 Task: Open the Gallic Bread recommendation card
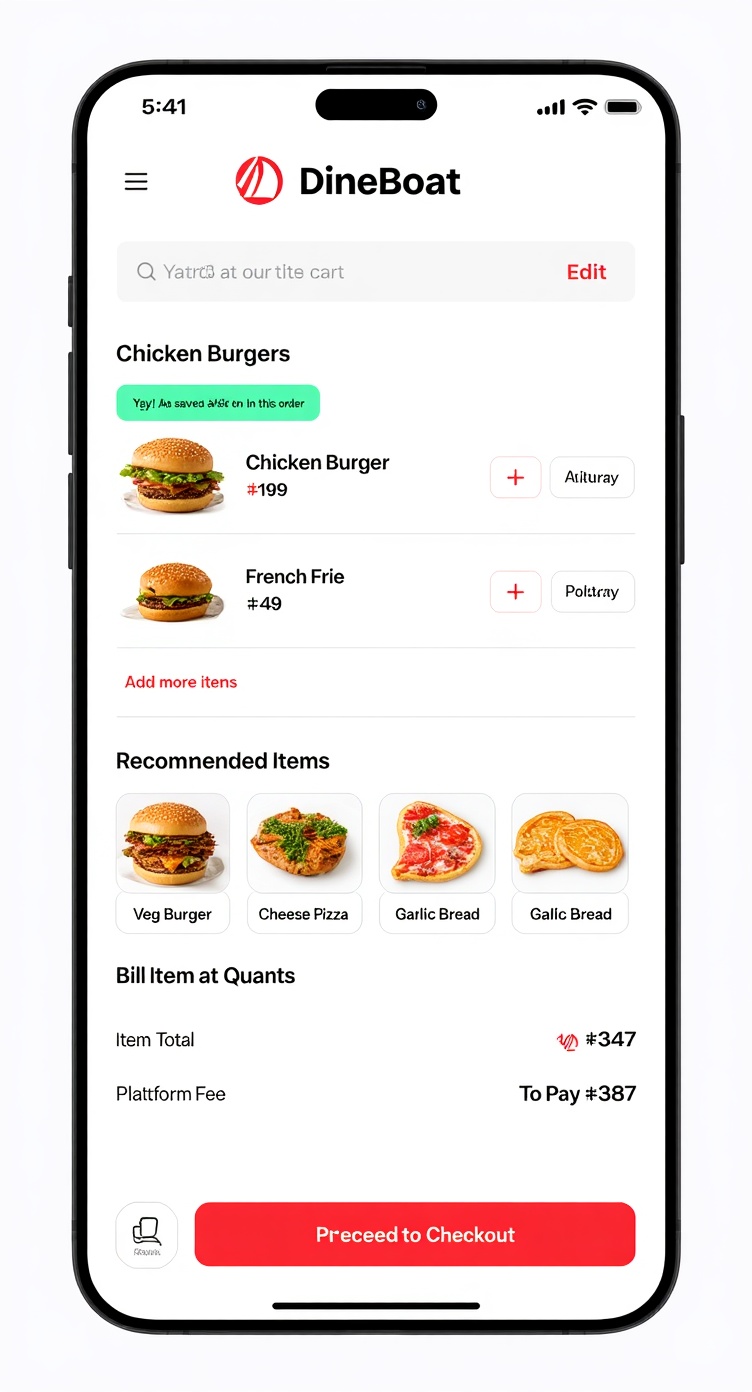click(x=570, y=862)
